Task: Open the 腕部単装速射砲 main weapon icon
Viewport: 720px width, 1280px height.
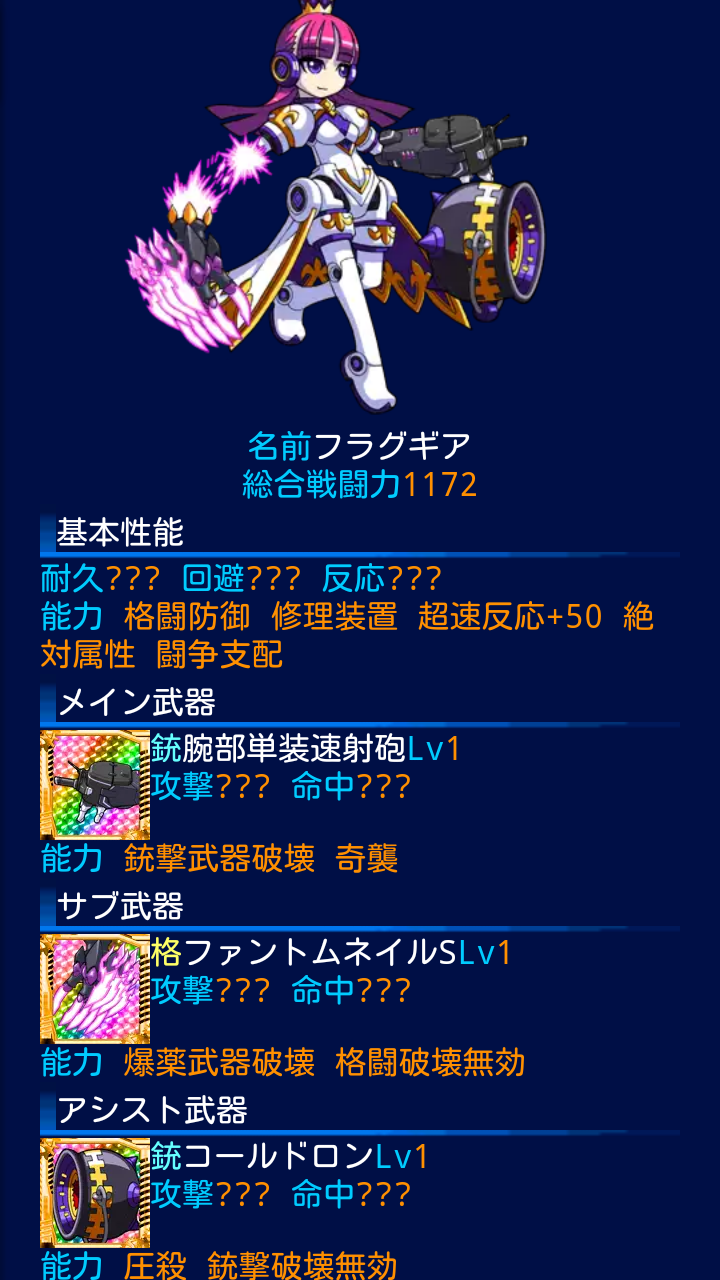Action: (x=95, y=785)
